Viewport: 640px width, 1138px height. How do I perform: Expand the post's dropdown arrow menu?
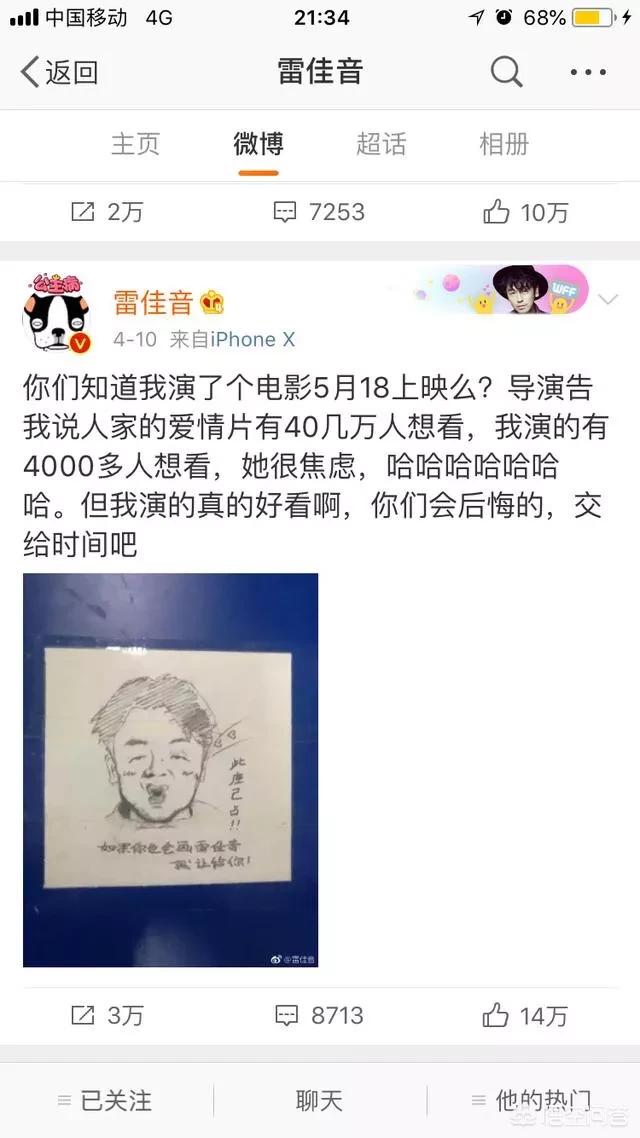tap(607, 300)
